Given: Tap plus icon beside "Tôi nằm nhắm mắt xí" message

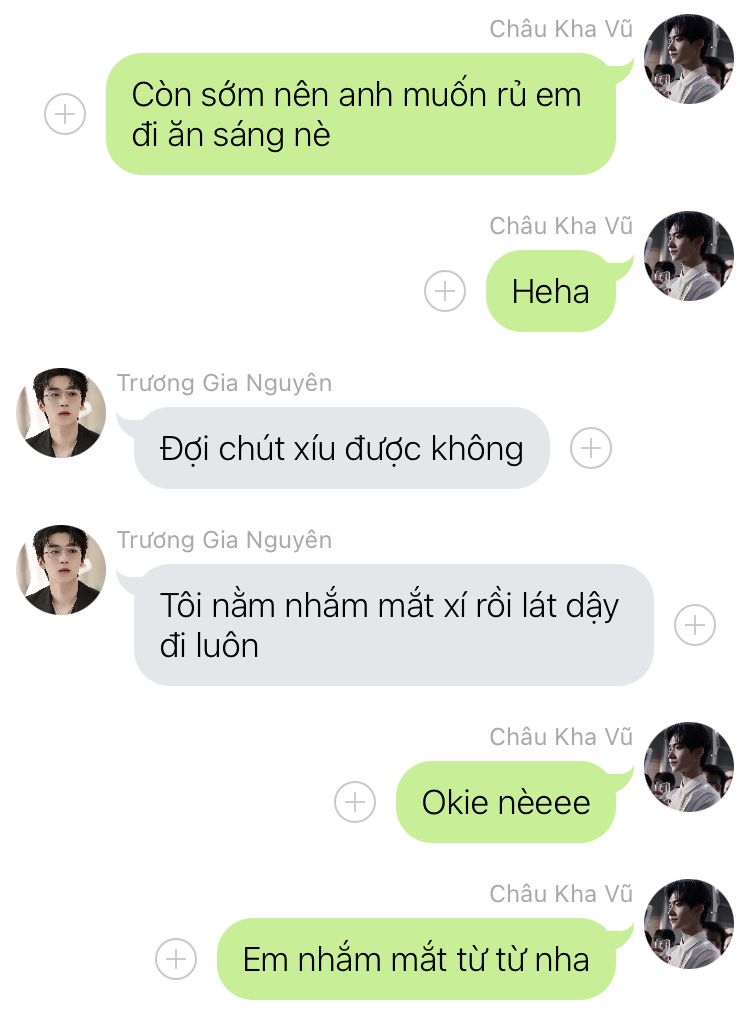Looking at the screenshot, I should pyautogui.click(x=695, y=626).
